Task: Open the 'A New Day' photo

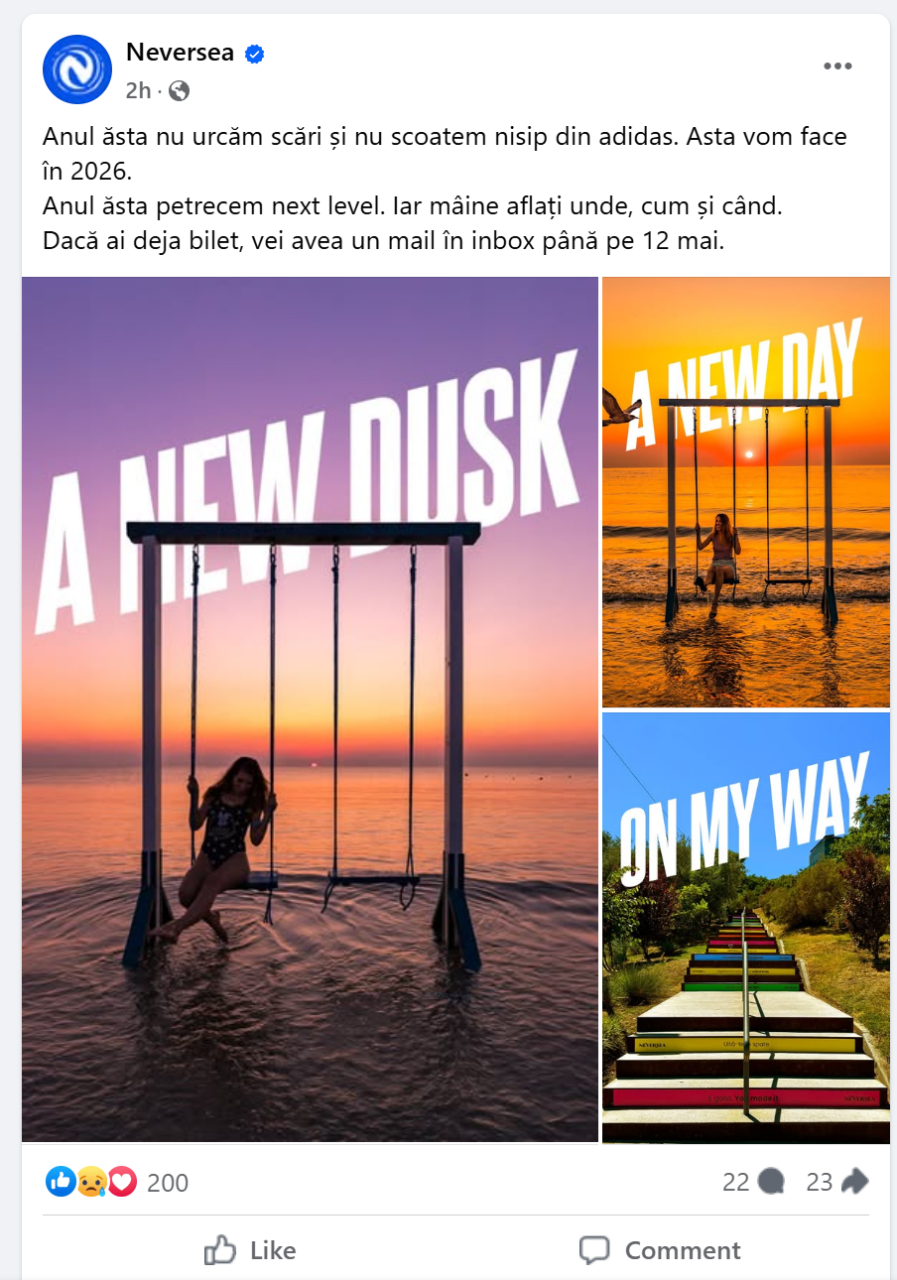Action: [x=745, y=492]
